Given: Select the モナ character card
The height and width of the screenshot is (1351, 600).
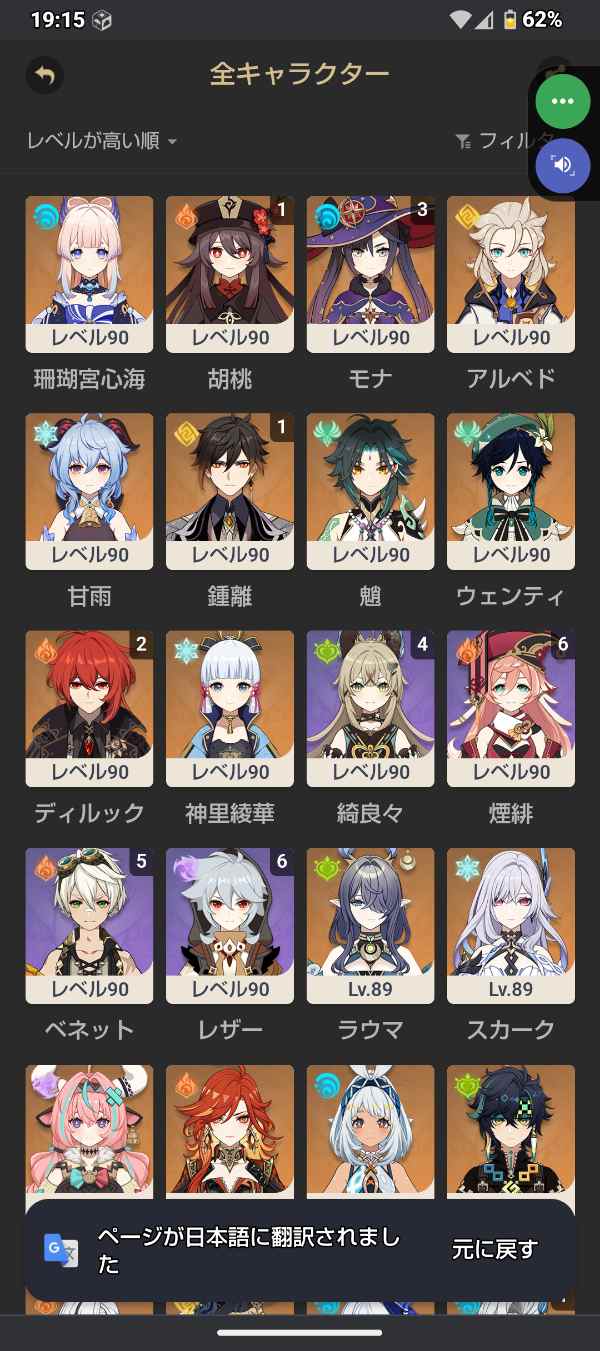Looking at the screenshot, I should [x=370, y=274].
